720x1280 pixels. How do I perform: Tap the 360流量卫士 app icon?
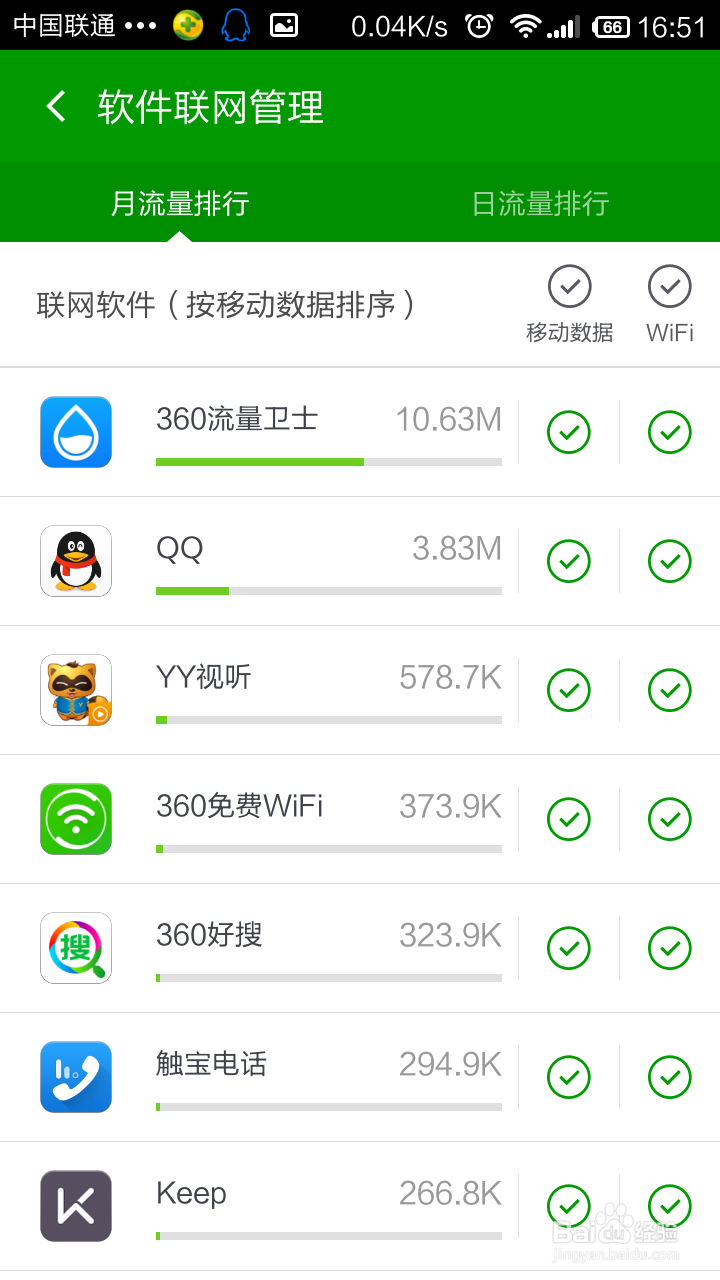75,432
